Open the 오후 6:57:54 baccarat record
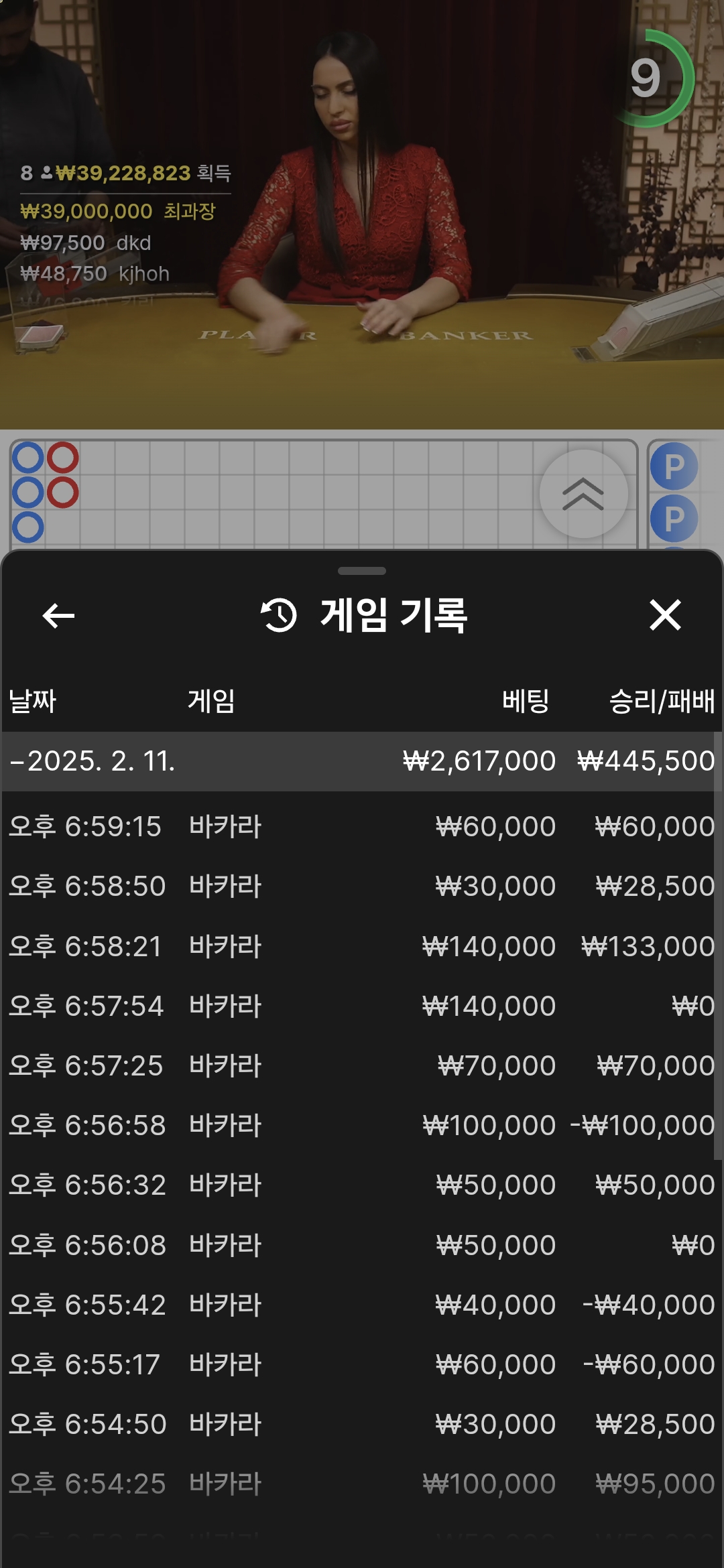Screen dimensions: 724x1568 click(x=362, y=1006)
